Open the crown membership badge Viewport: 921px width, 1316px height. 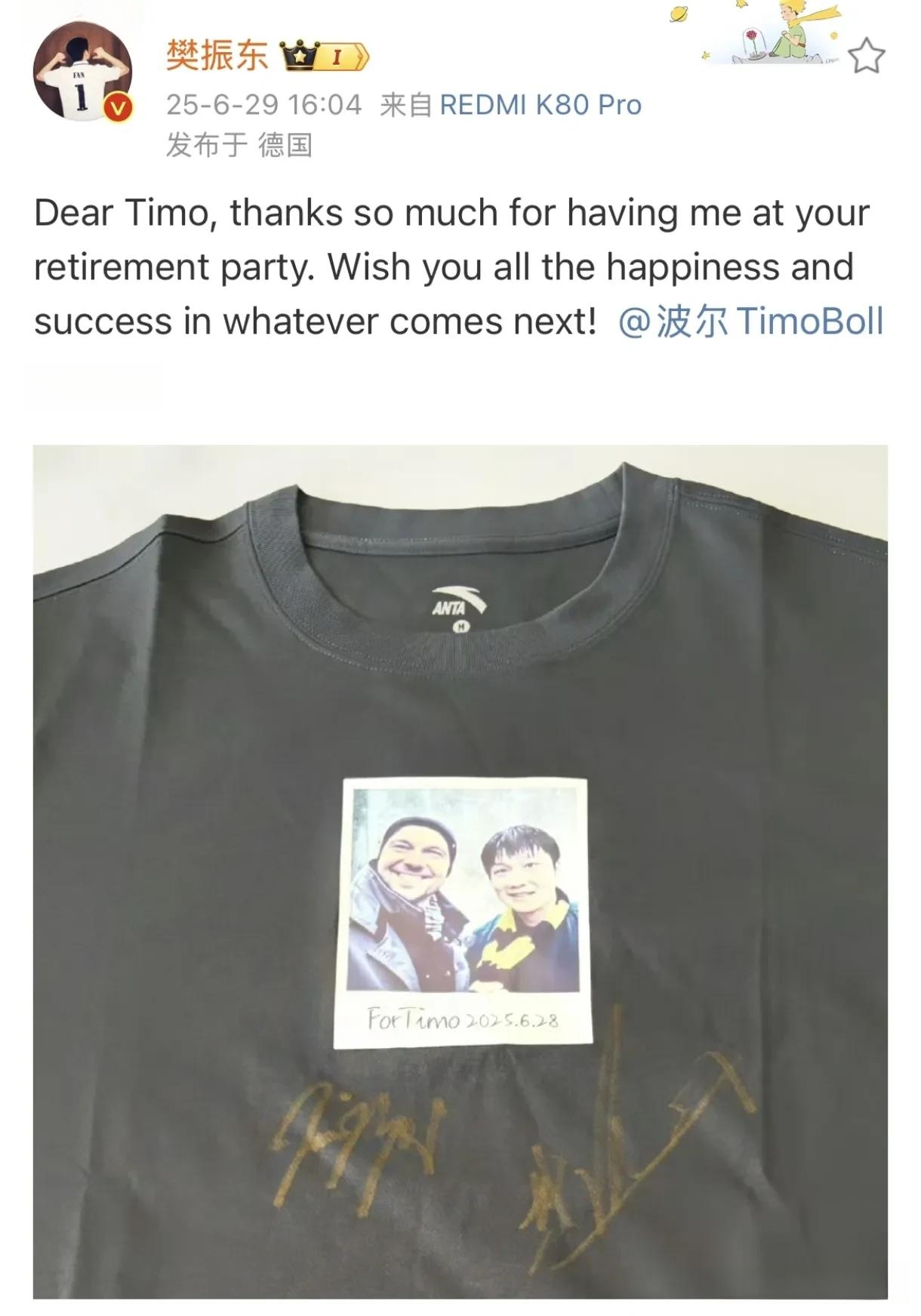pos(324,57)
